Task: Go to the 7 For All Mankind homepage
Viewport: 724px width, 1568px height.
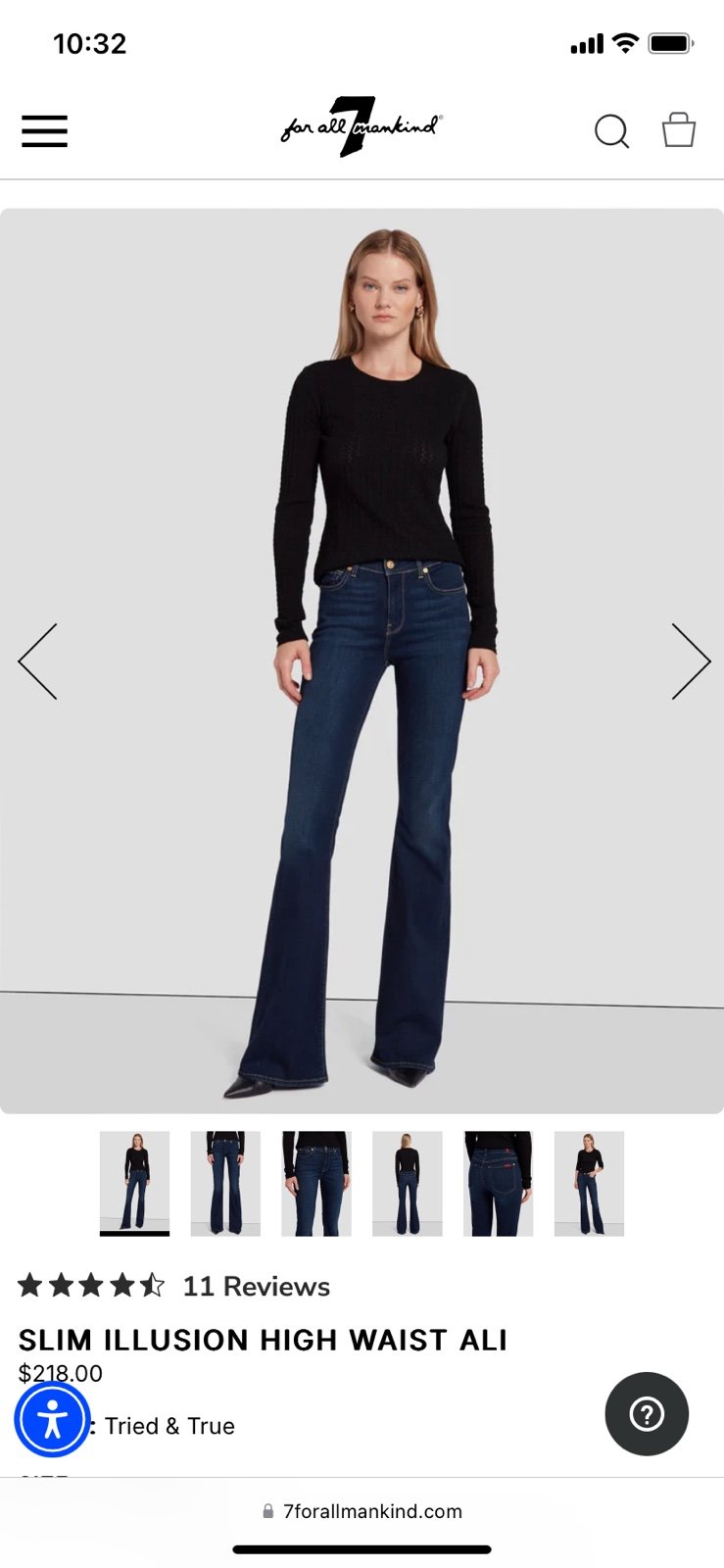Action: pos(362,126)
